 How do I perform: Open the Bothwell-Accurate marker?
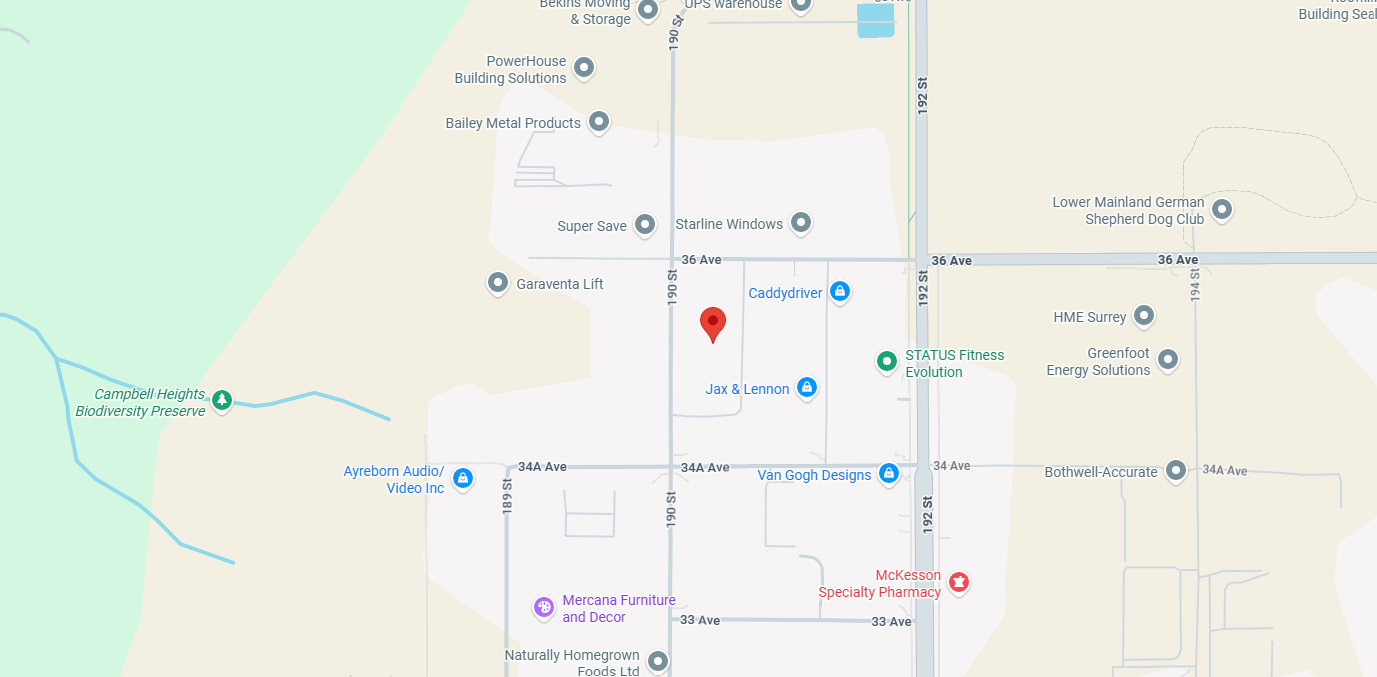(1176, 470)
